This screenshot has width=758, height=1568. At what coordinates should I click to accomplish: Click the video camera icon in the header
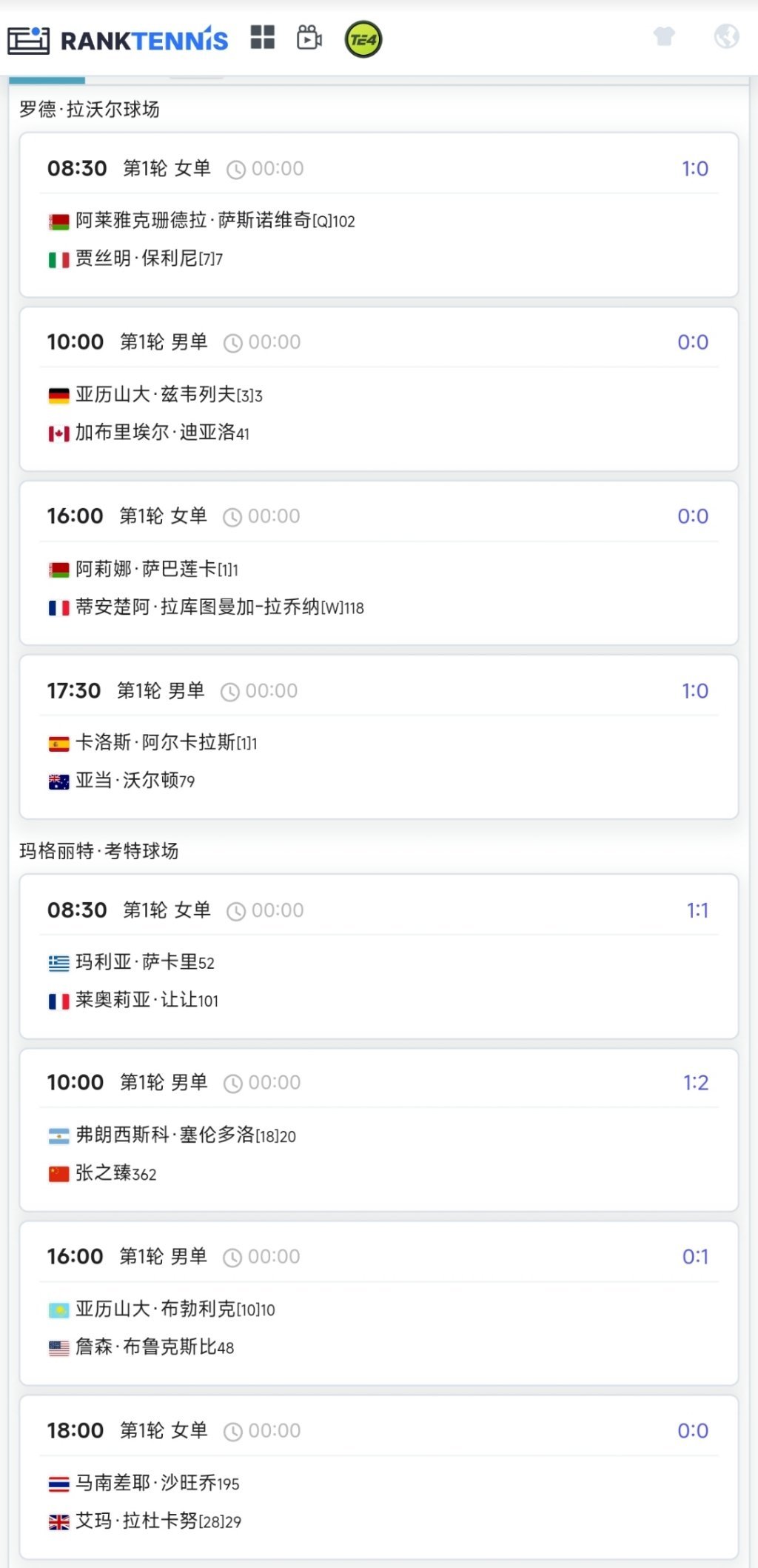point(311,38)
